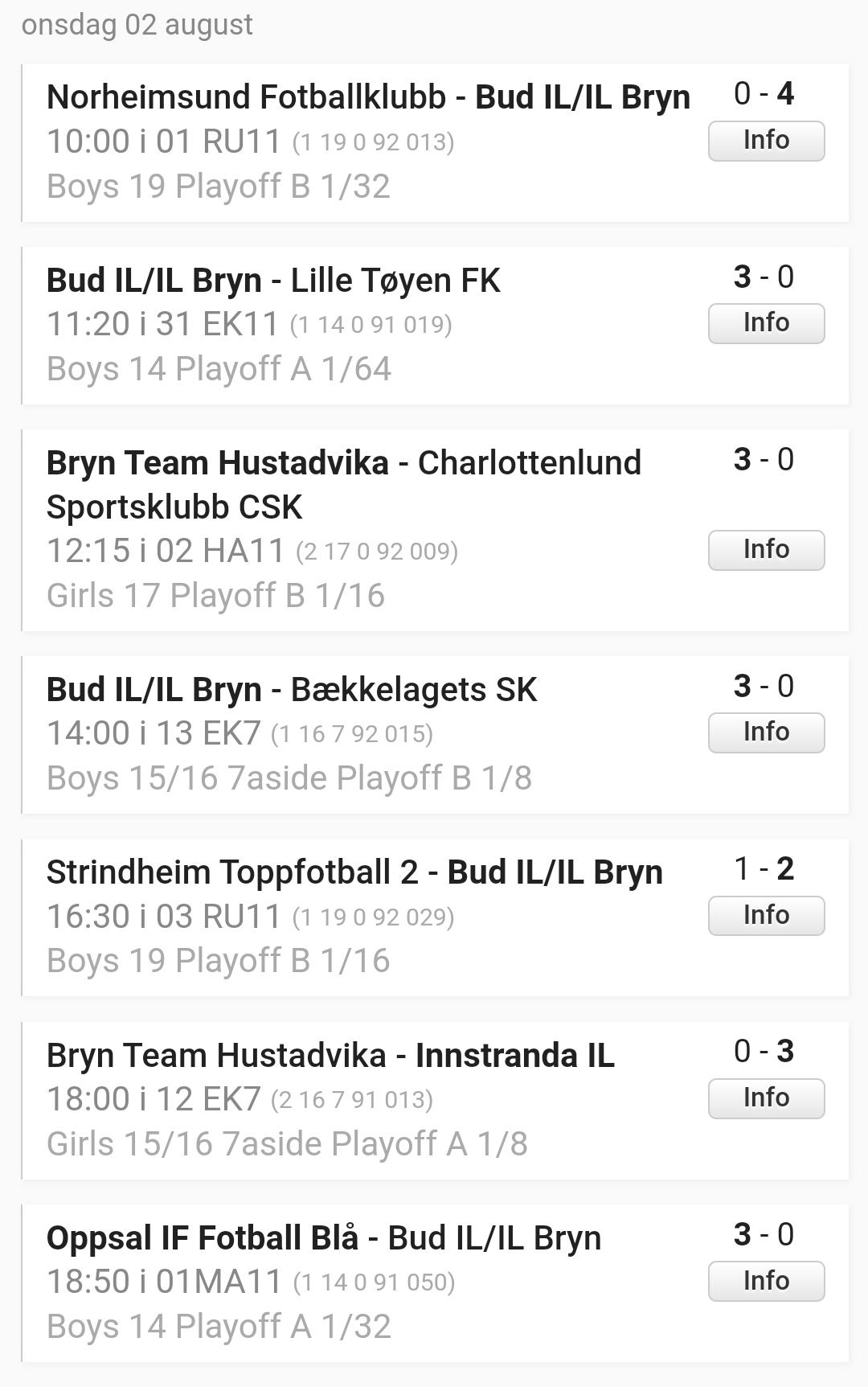Open Info for Norheimsund Fotballklubb match

[766, 141]
